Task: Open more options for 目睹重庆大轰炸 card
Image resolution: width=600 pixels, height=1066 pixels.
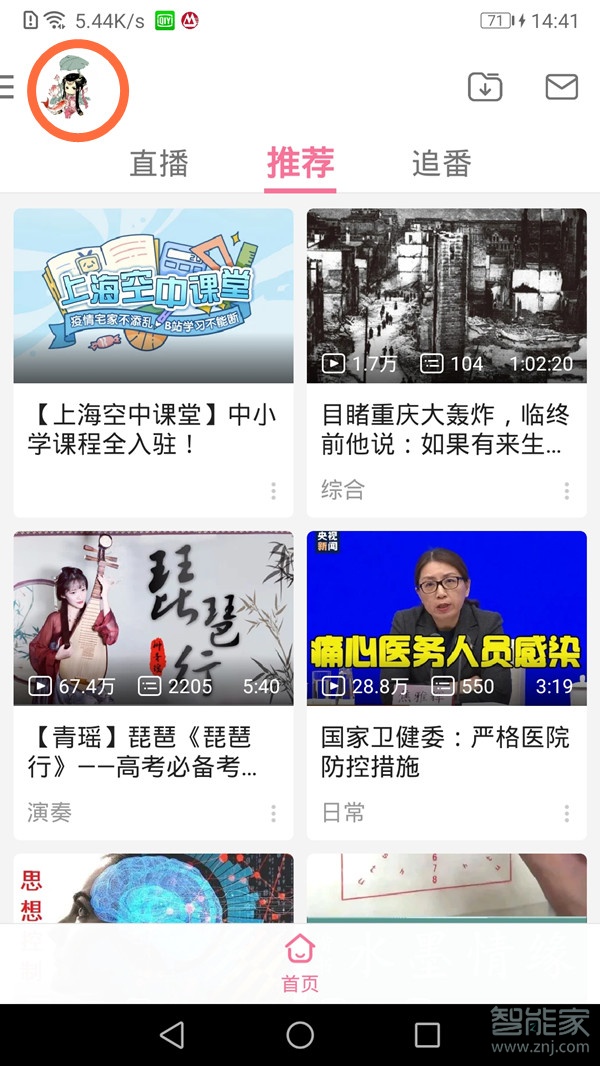Action: click(566, 490)
